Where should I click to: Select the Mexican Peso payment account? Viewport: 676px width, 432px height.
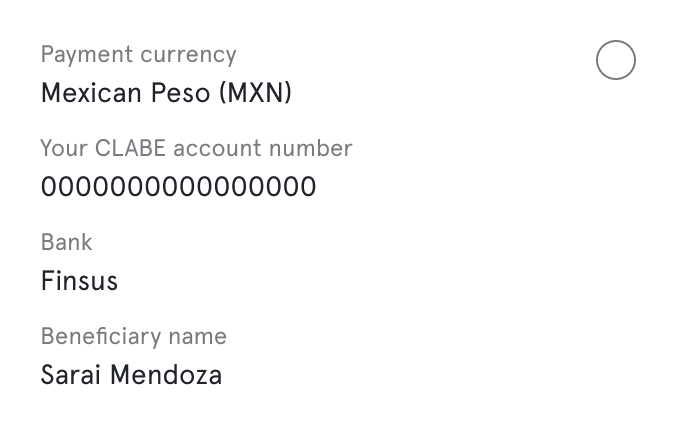point(615,61)
